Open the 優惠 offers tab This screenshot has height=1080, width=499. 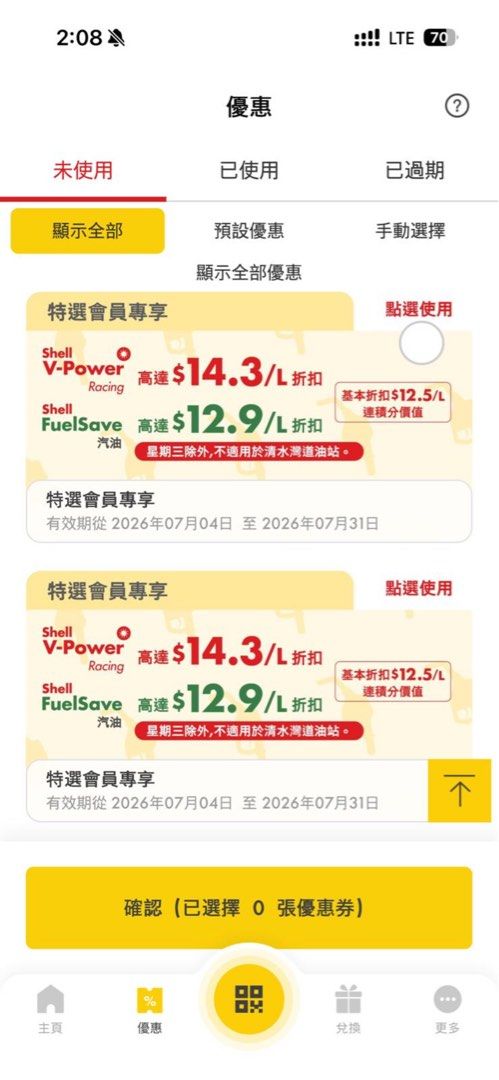coord(150,1009)
